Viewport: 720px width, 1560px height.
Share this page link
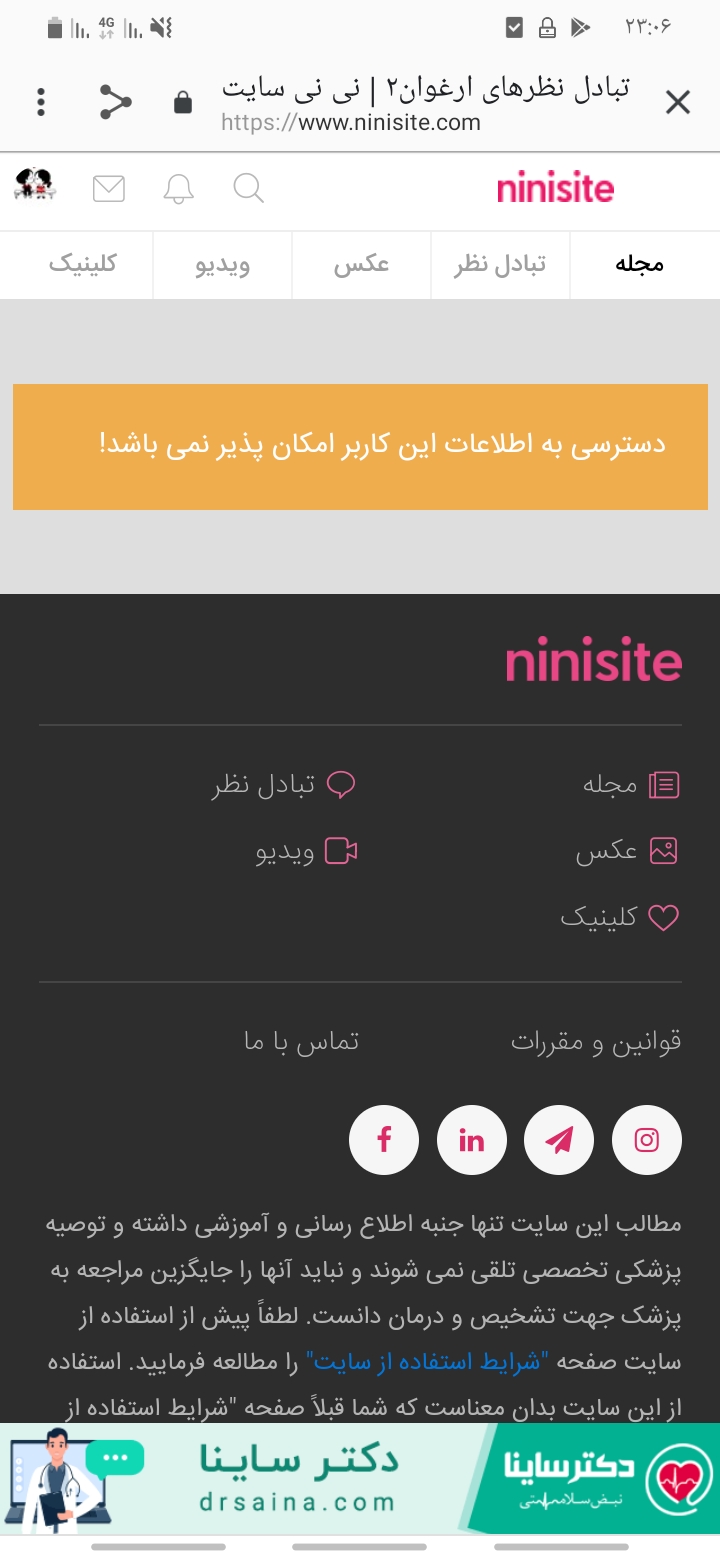click(116, 102)
